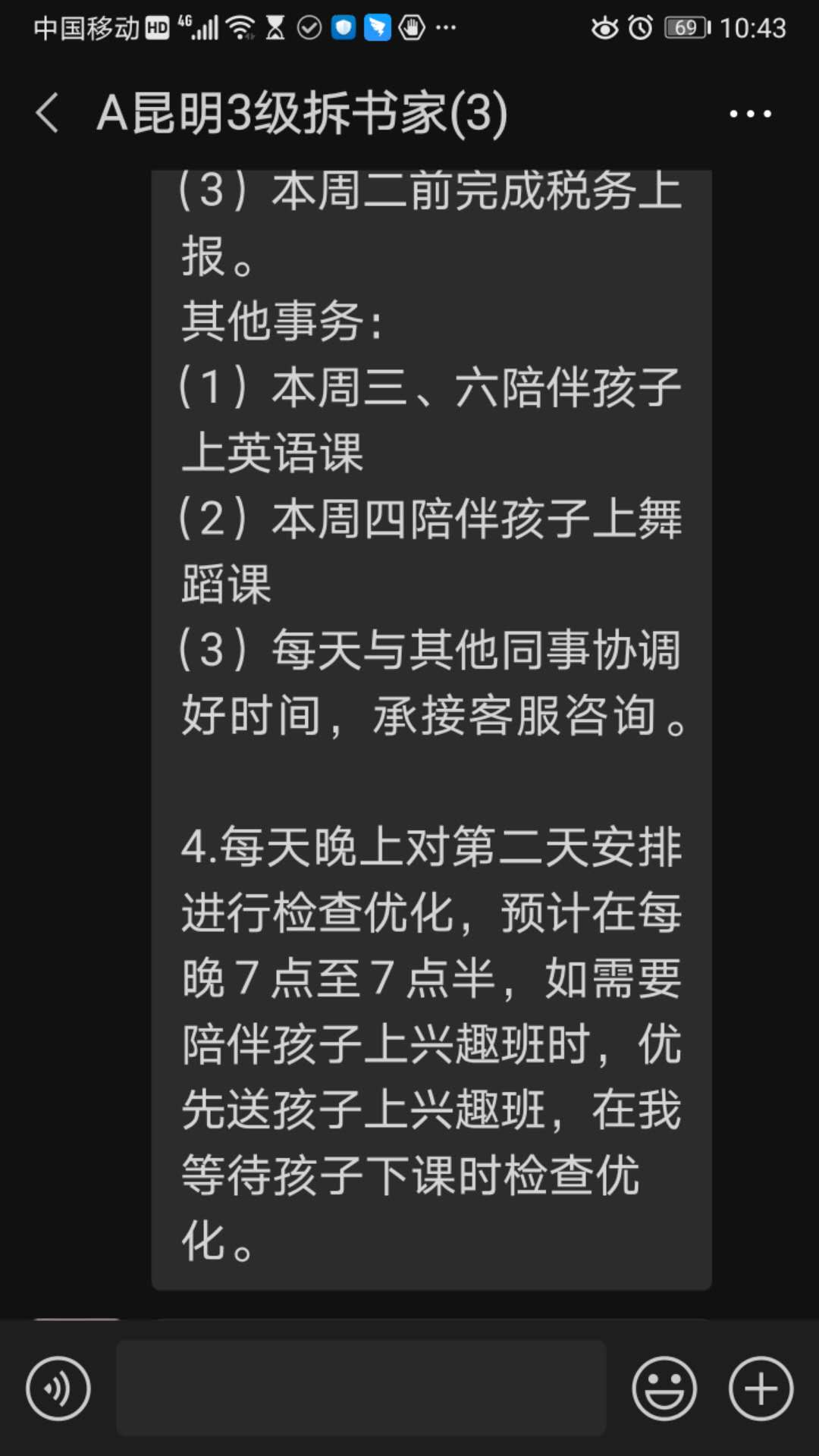Go back from the A昆明3级拆书家 chat
819x1456 pixels.
pos(47,114)
